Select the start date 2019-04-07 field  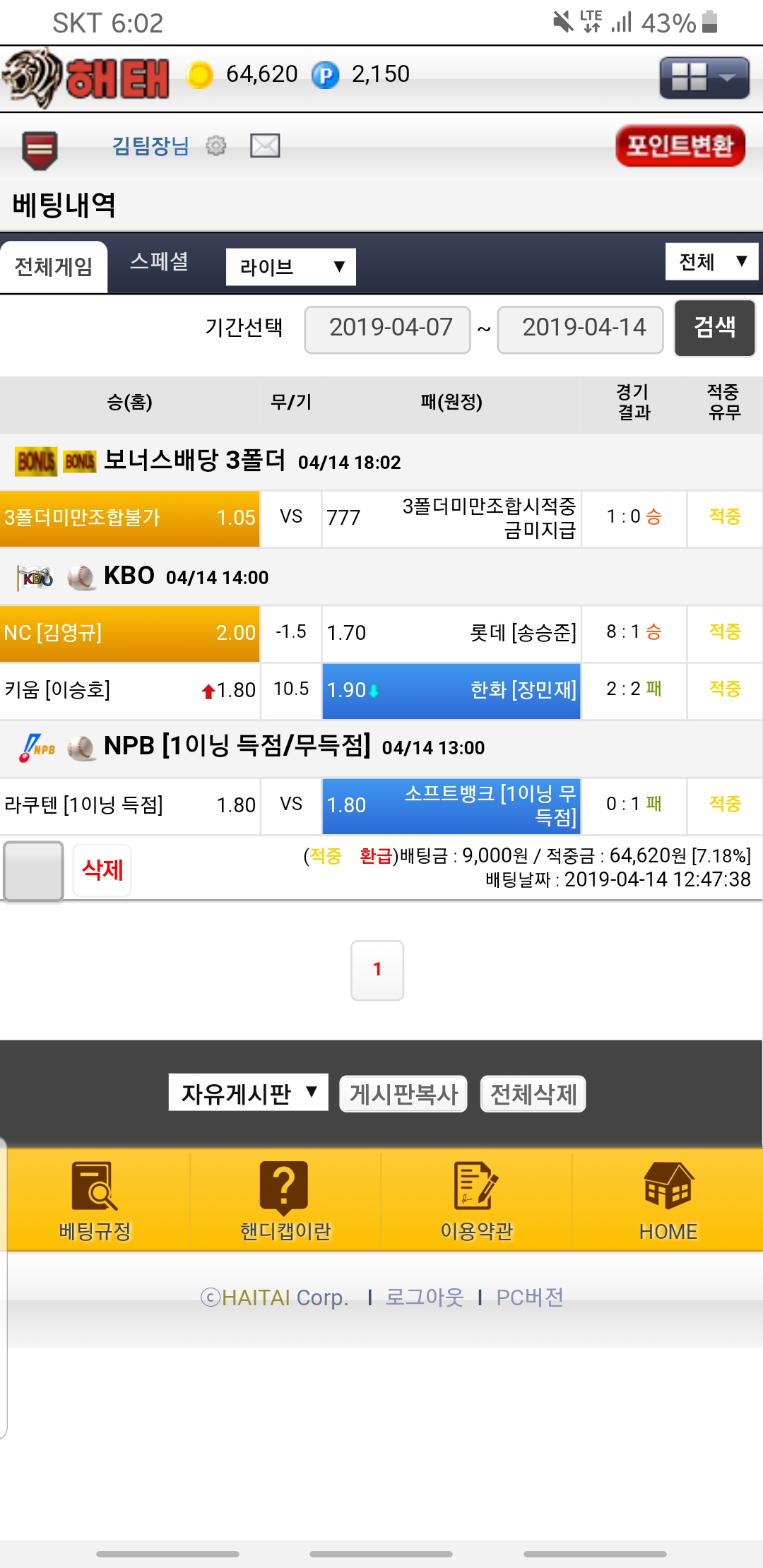[387, 328]
